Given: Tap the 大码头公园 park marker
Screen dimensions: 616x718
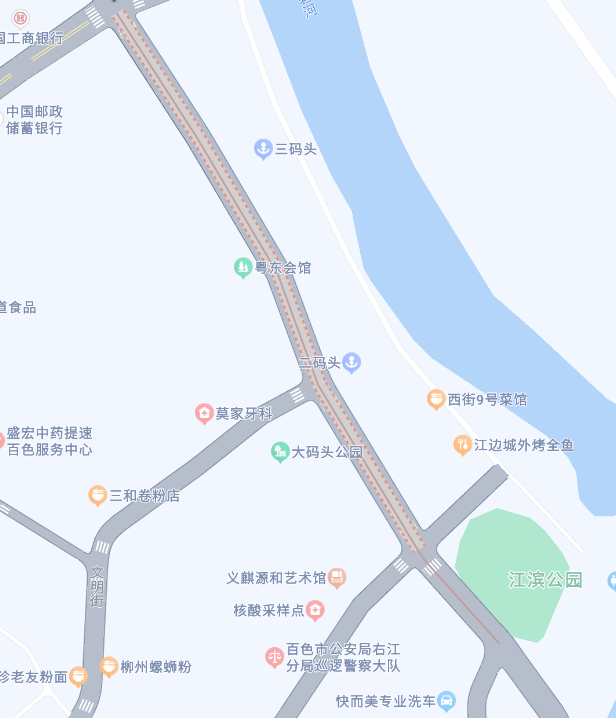Looking at the screenshot, I should (x=280, y=452).
